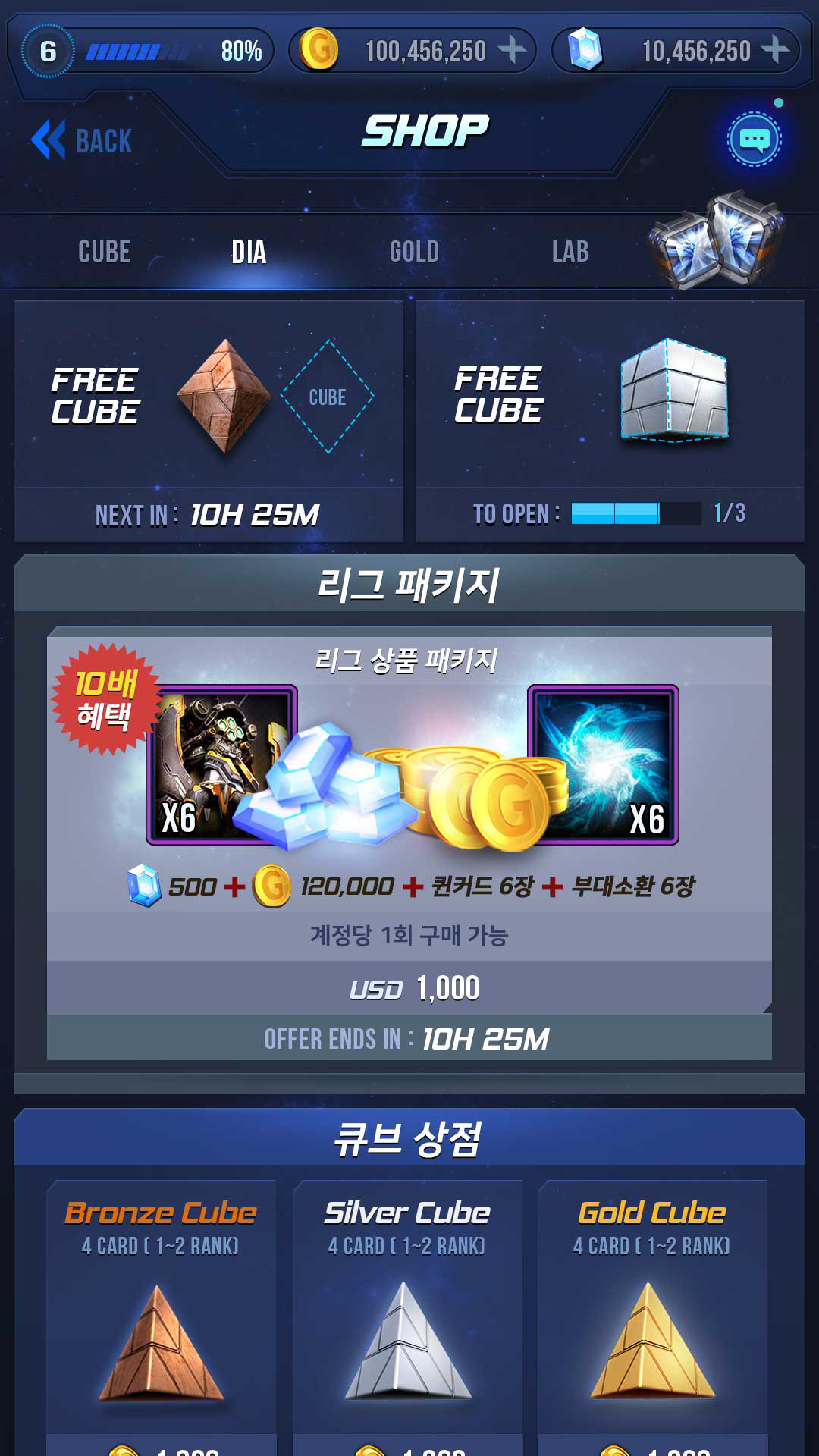The image size is (819, 1456).
Task: Select the DIA tab
Action: pos(249,252)
